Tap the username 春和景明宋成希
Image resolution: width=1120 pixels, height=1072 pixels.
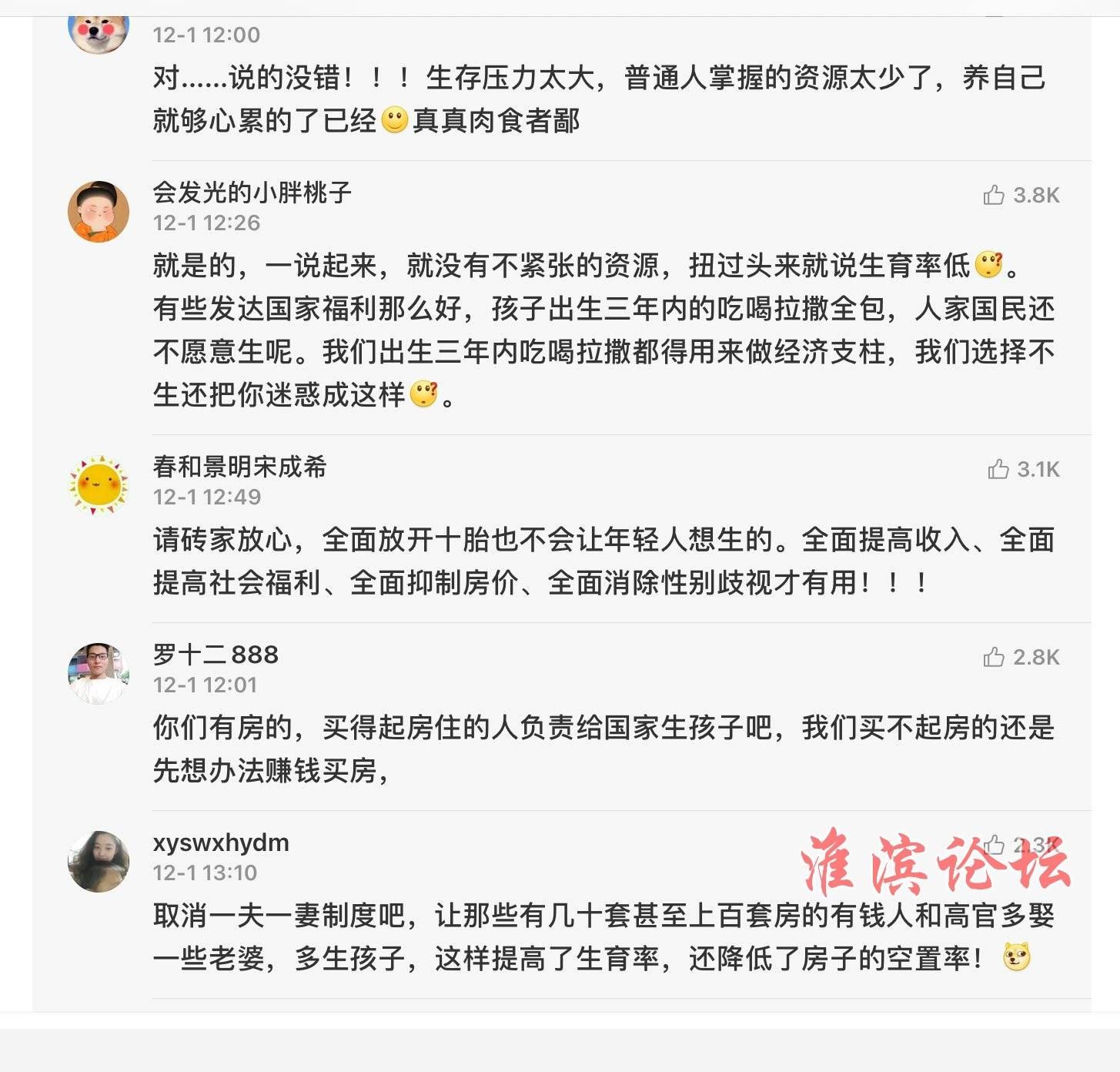point(239,466)
